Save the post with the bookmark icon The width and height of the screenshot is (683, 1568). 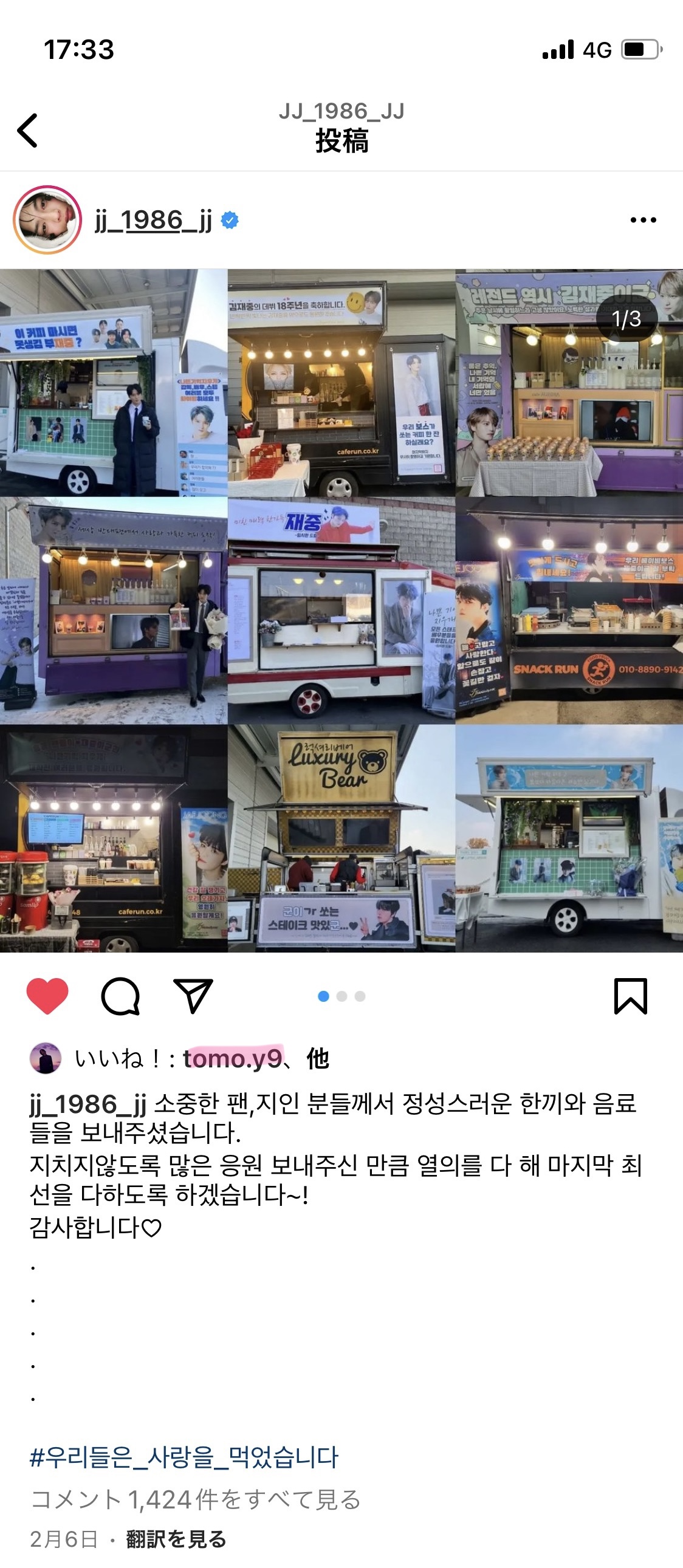click(x=631, y=996)
